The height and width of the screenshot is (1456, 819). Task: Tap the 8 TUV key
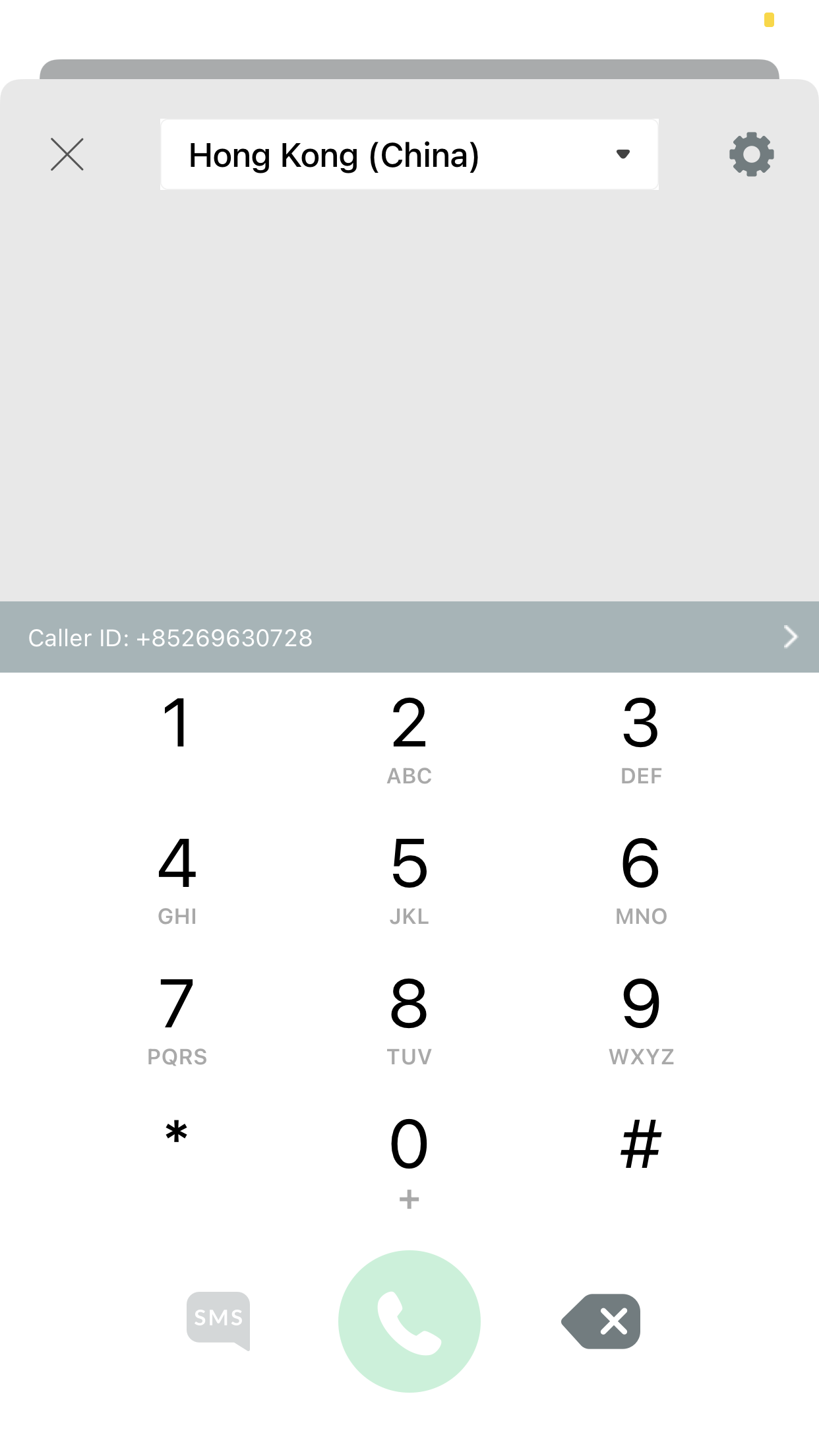(409, 1019)
